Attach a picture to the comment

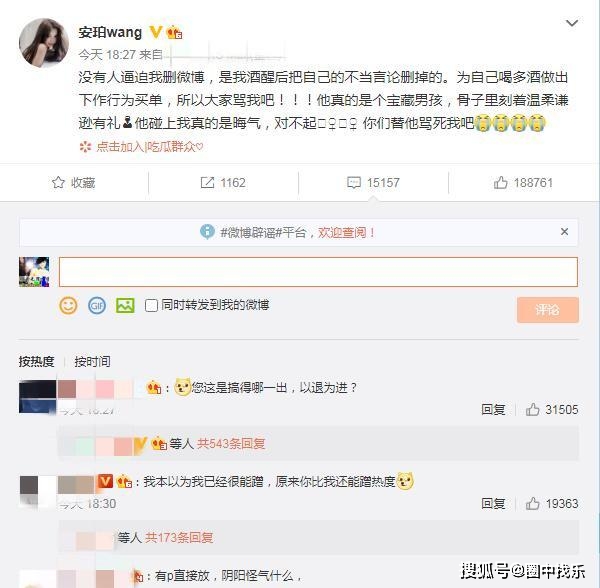pos(125,305)
